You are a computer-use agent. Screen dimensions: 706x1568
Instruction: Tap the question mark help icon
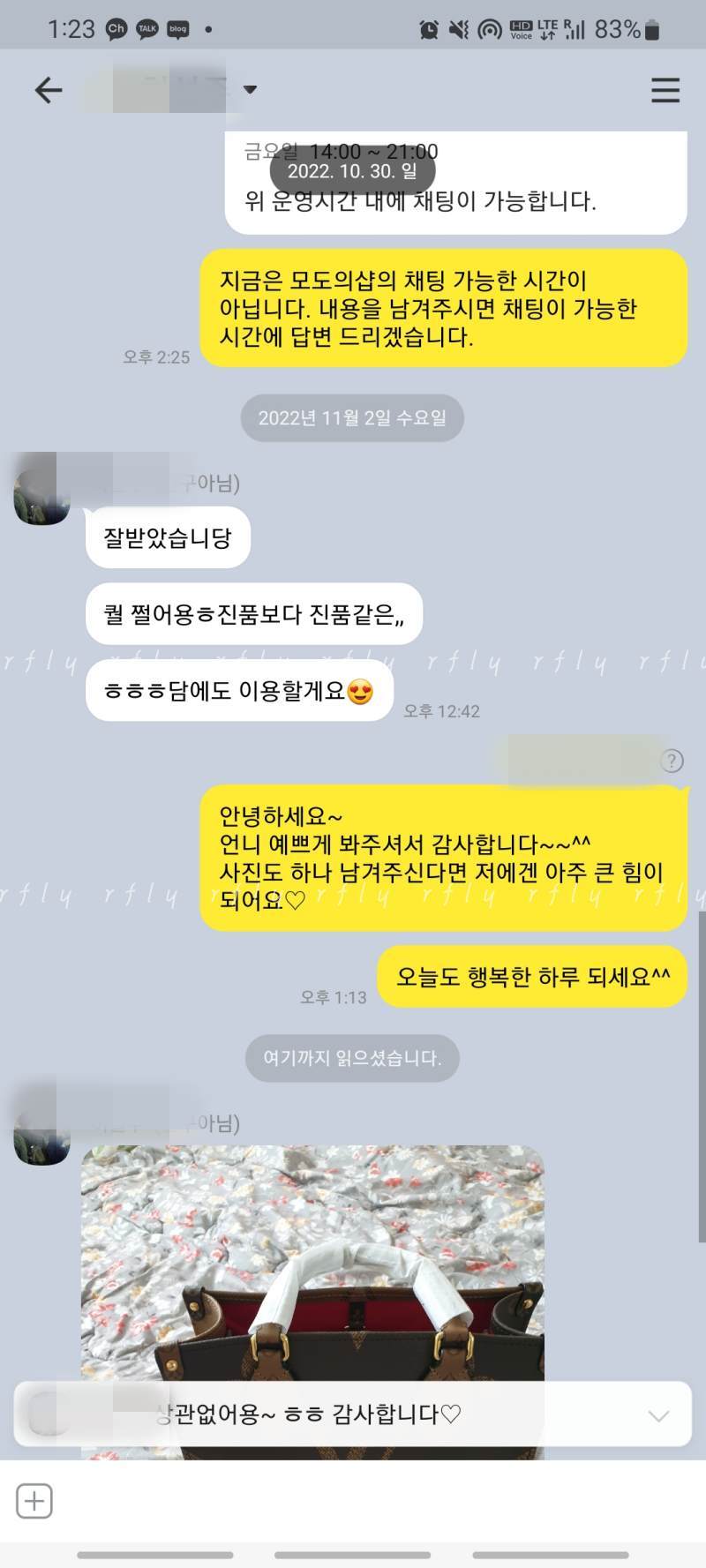tap(672, 761)
